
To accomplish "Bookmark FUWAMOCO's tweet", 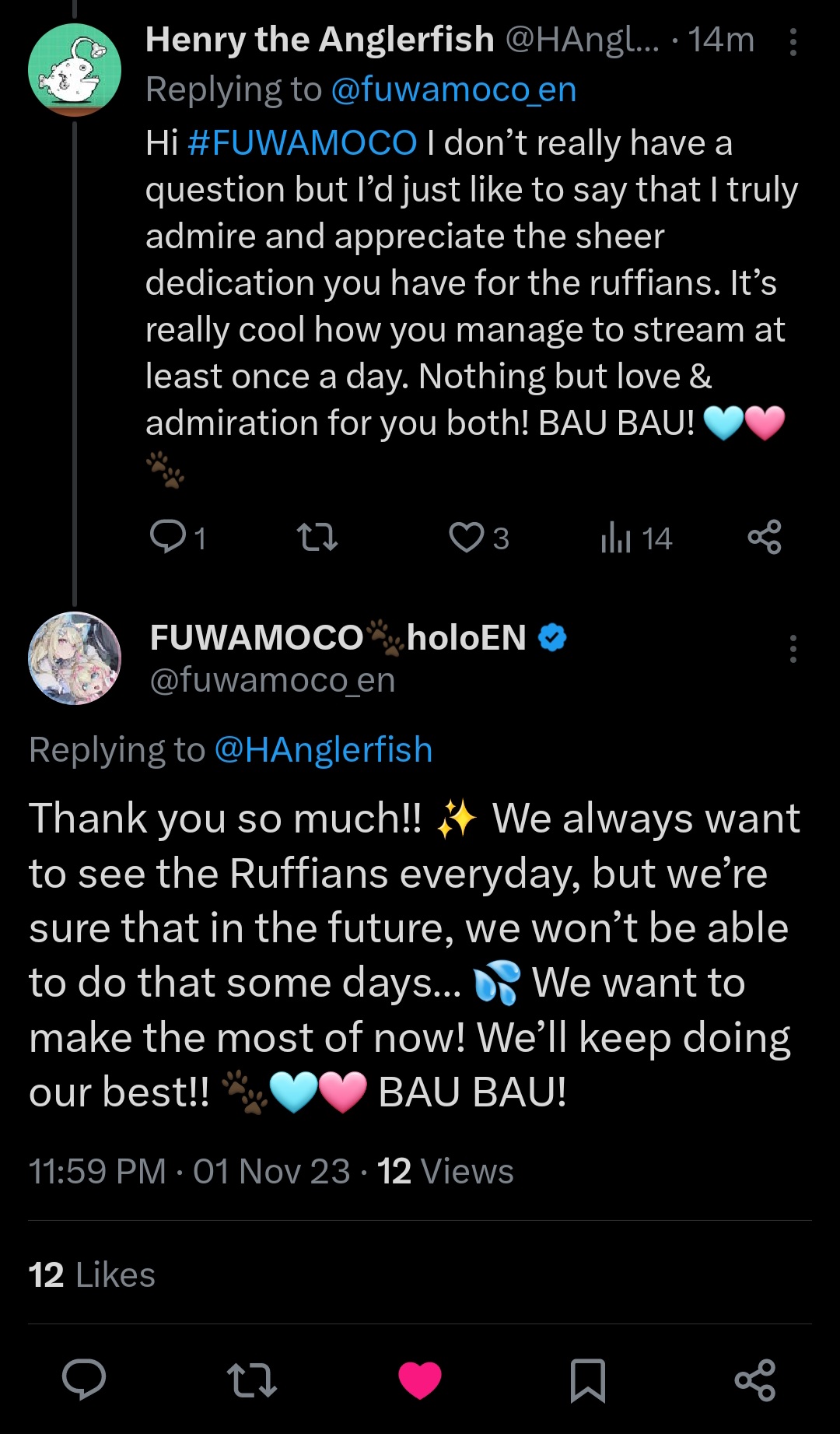I will tap(588, 1380).
